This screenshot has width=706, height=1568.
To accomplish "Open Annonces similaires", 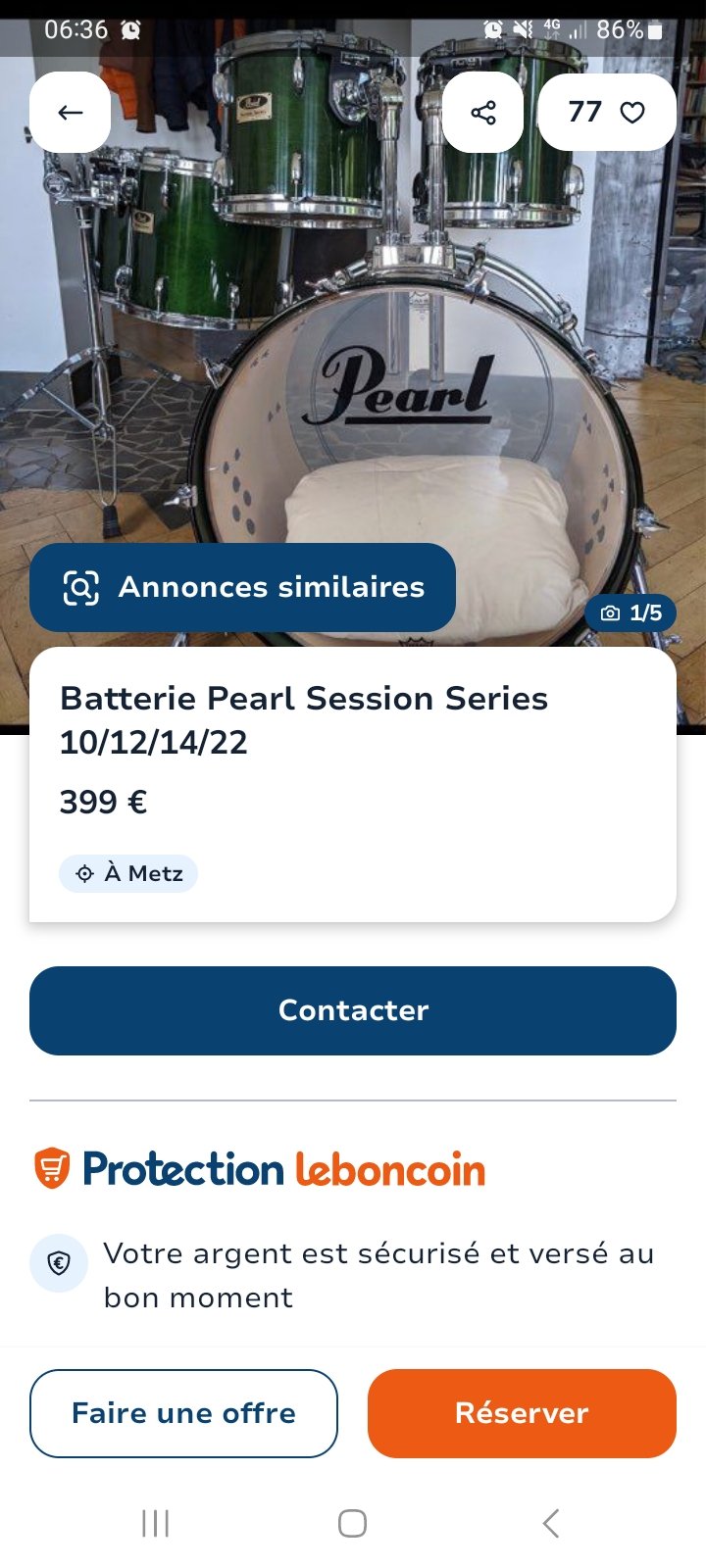I will tap(242, 587).
